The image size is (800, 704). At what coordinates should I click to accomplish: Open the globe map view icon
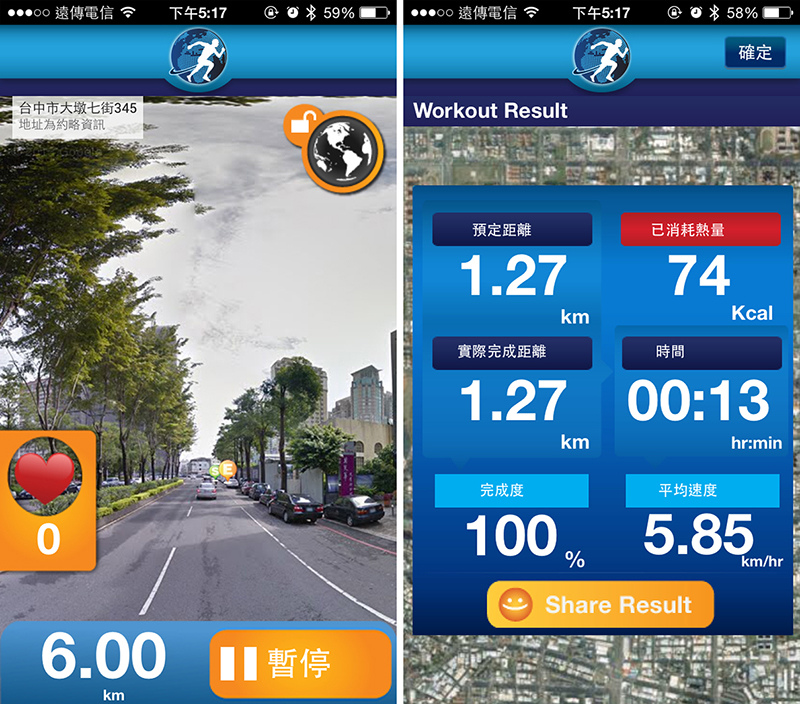[x=343, y=151]
